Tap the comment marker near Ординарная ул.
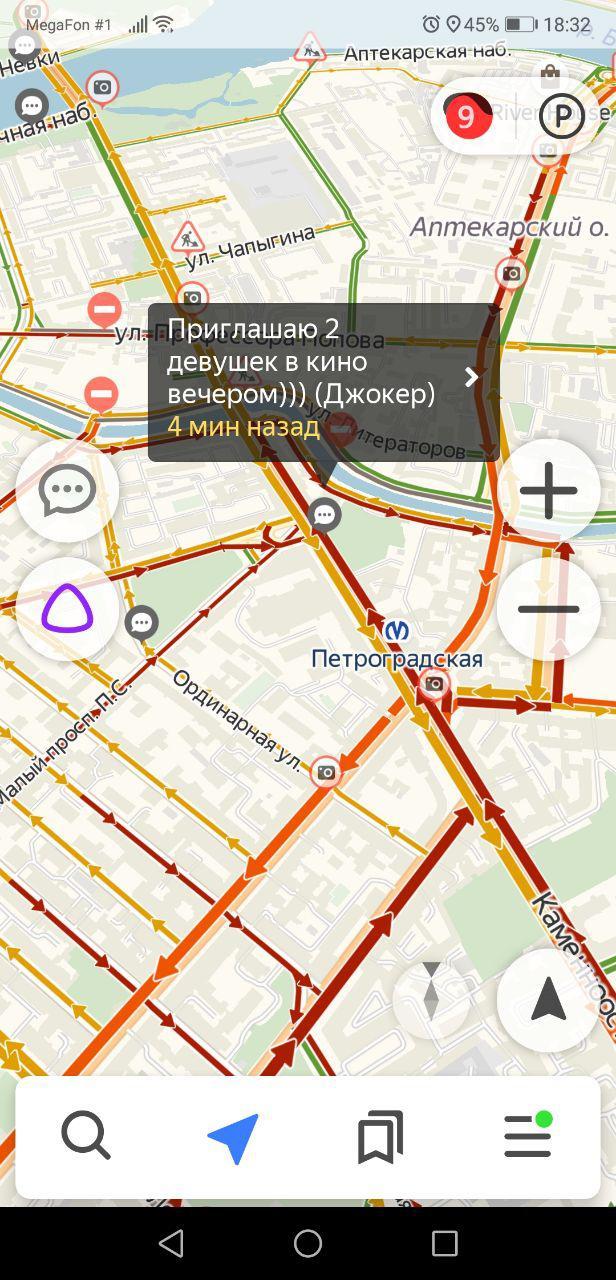Screen dimensions: 616x1280 [142, 623]
